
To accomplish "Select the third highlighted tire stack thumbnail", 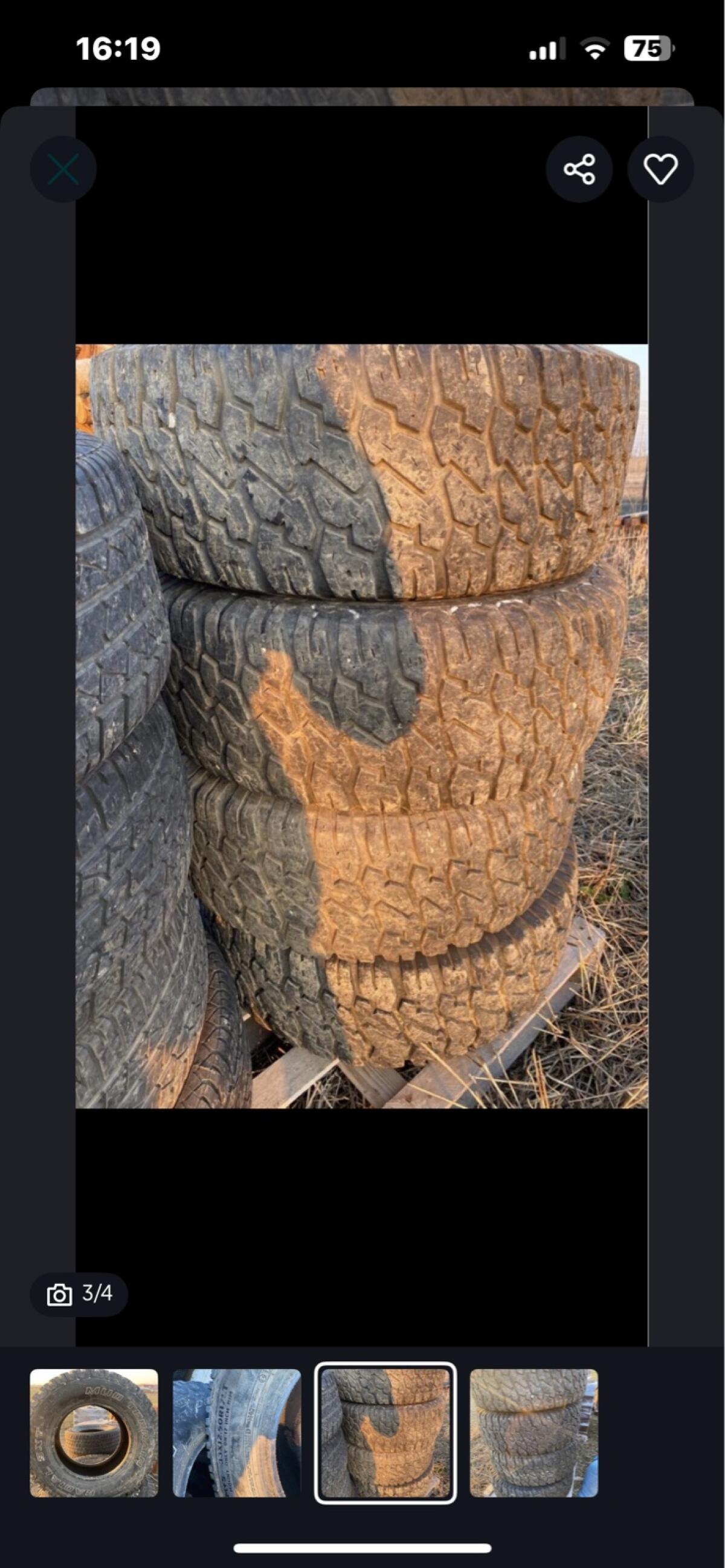I will 385,1433.
